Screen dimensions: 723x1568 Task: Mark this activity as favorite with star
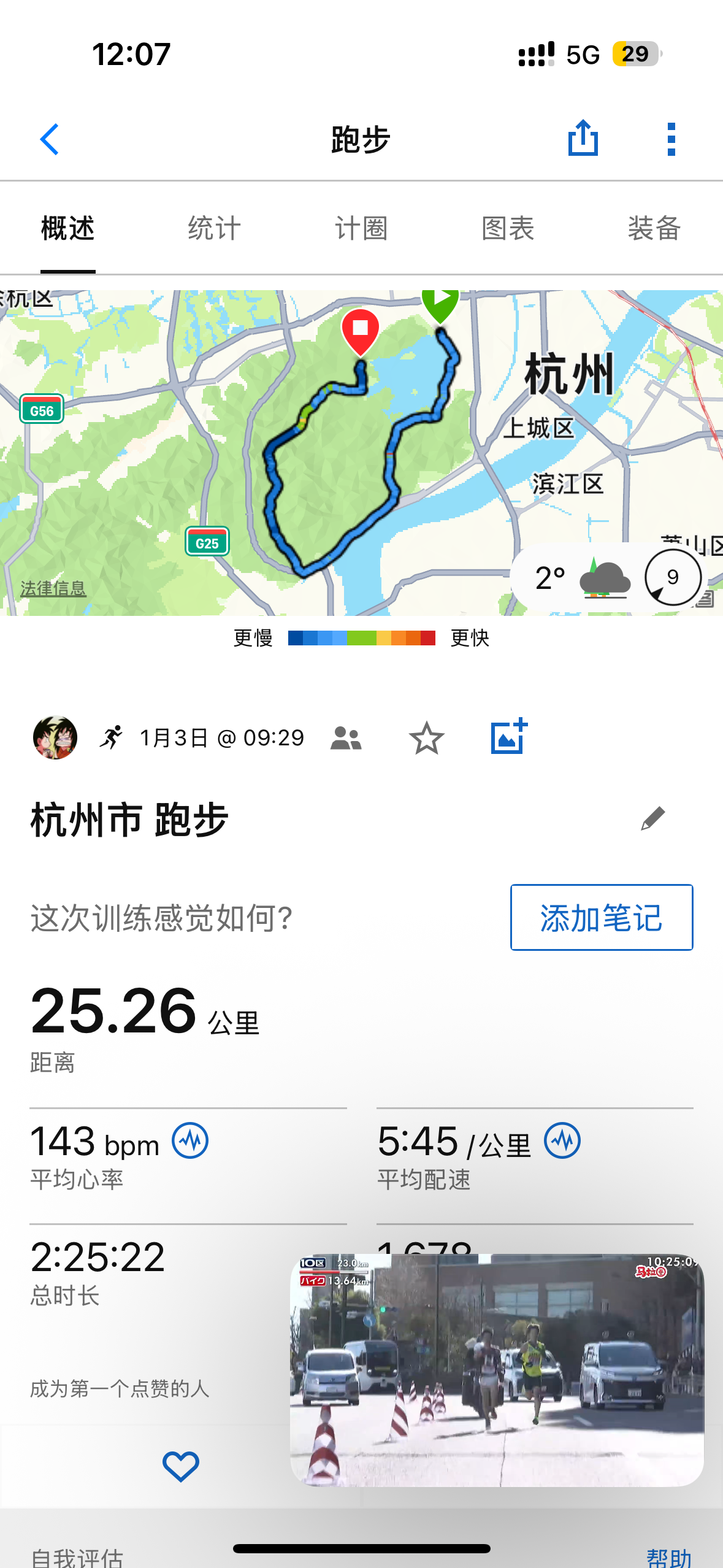click(426, 738)
